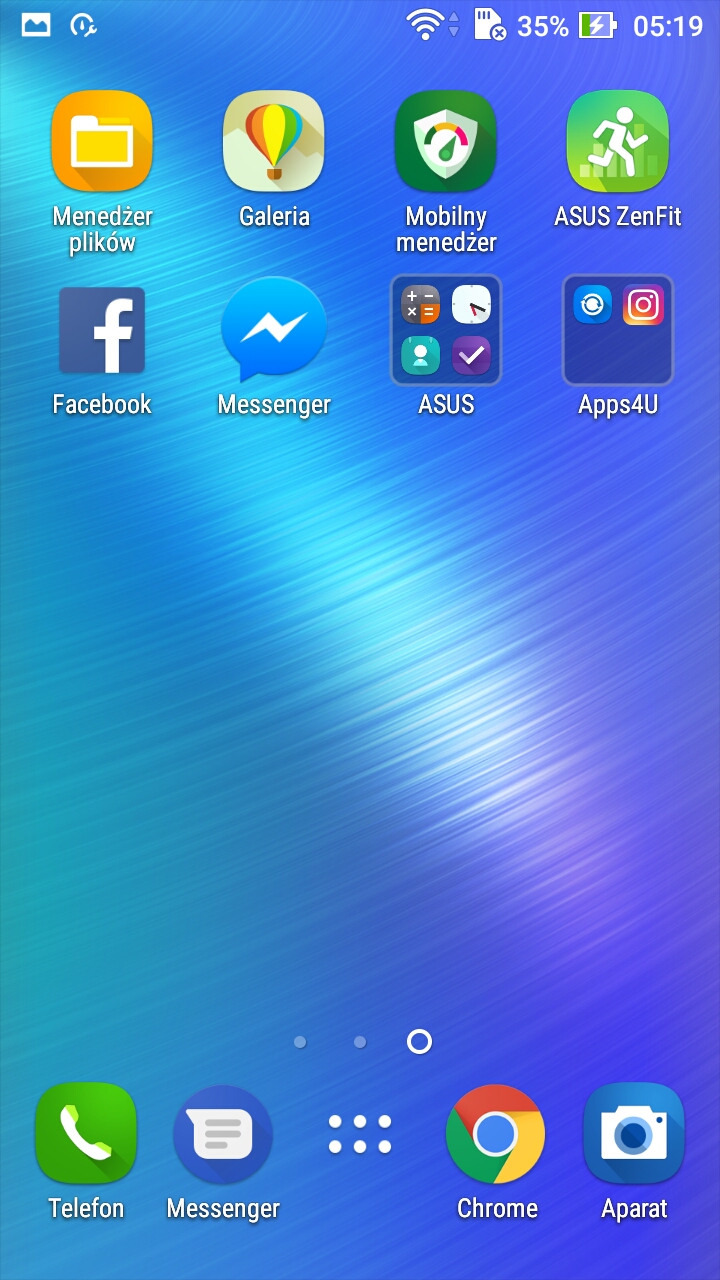Open Mobilny menedżer app
Viewport: 720px width, 1280px height.
point(446,142)
